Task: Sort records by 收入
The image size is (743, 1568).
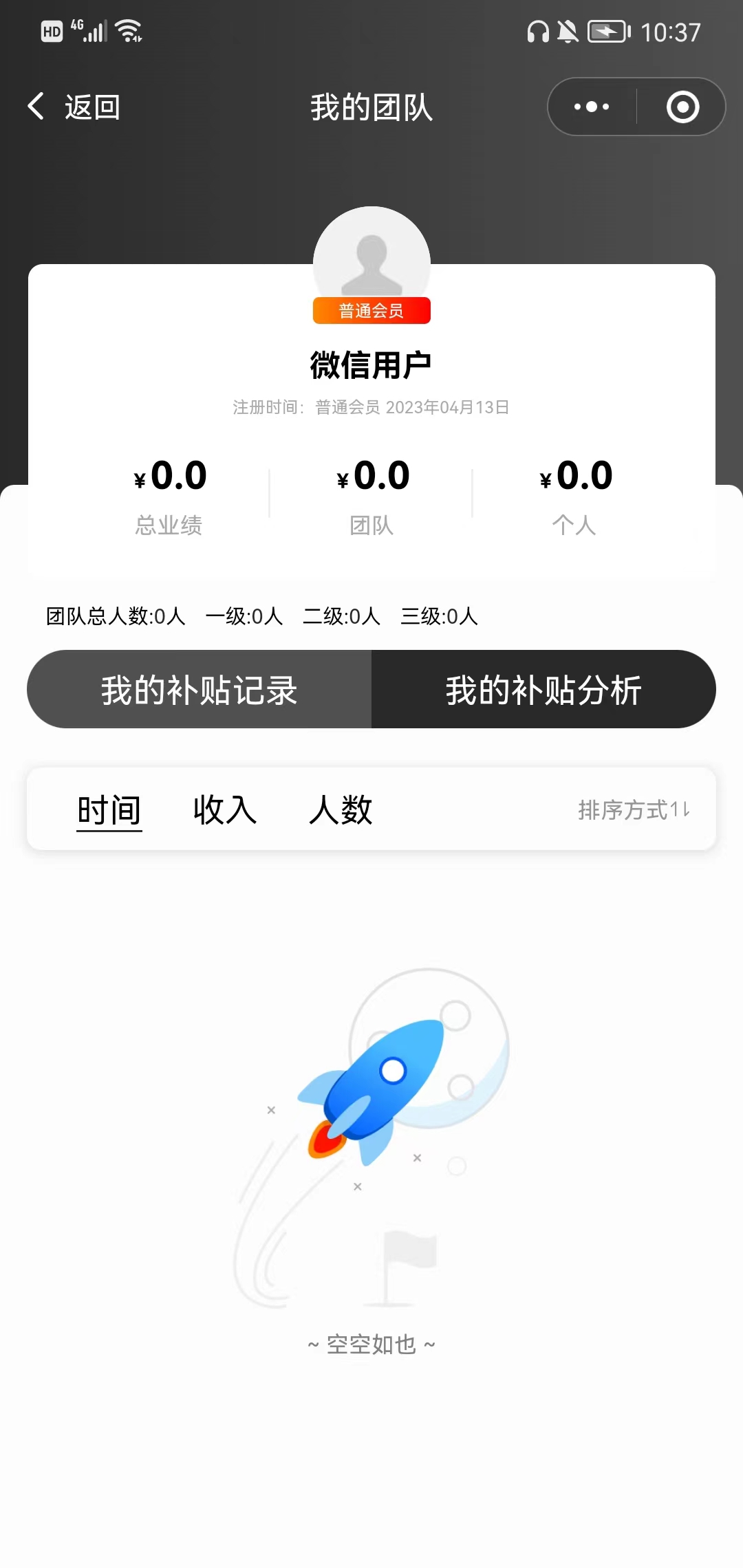Action: pyautogui.click(x=225, y=810)
